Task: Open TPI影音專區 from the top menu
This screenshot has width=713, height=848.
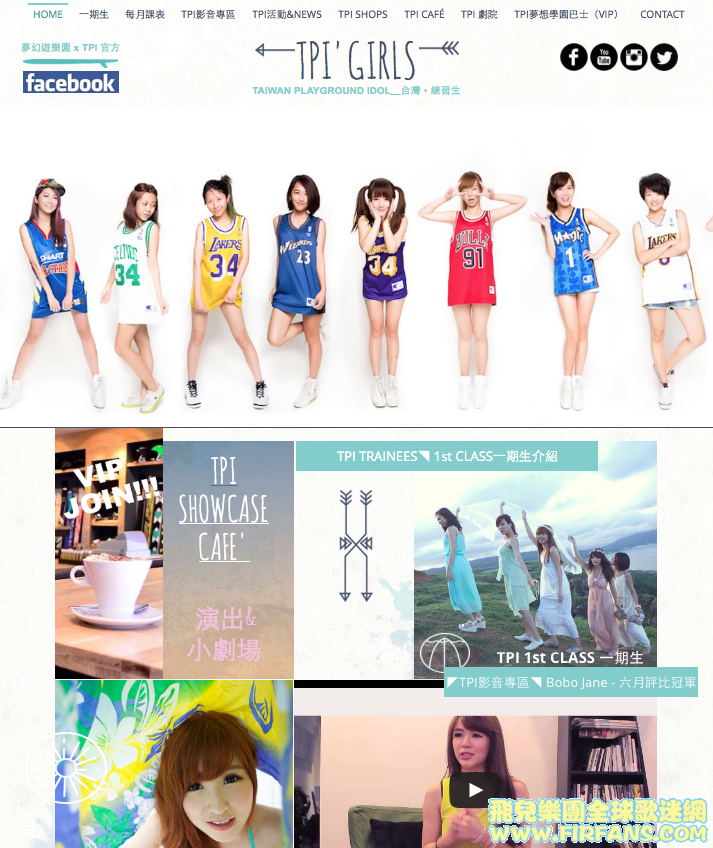Action: [208, 15]
